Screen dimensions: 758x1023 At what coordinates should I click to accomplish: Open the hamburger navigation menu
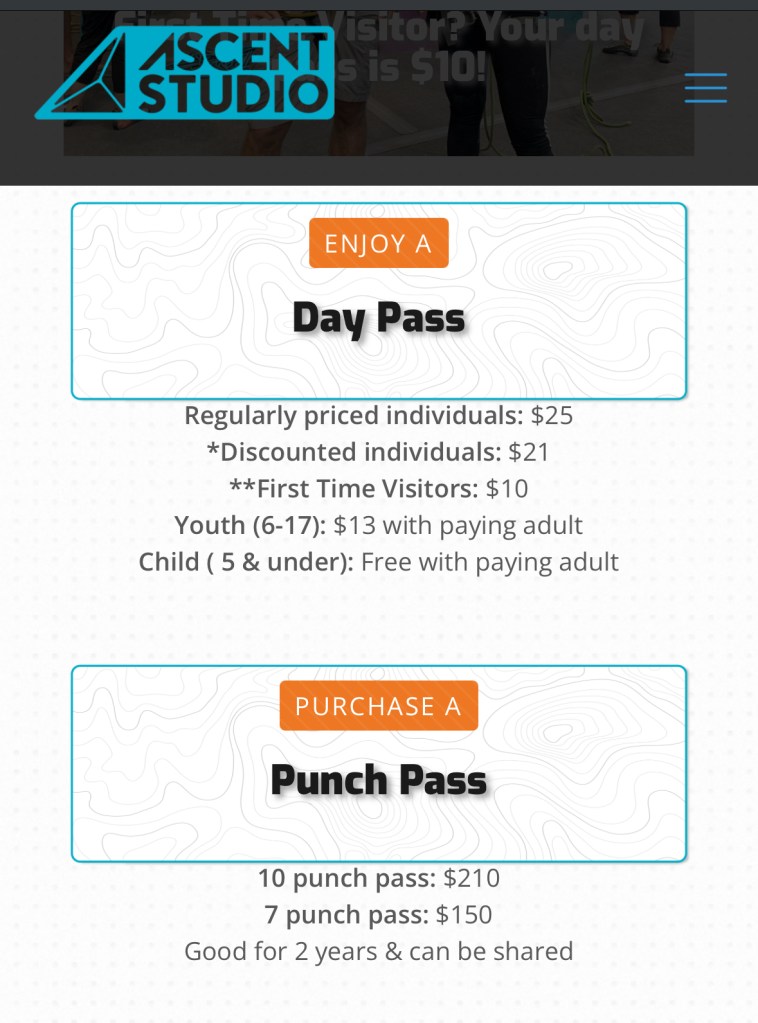[705, 88]
